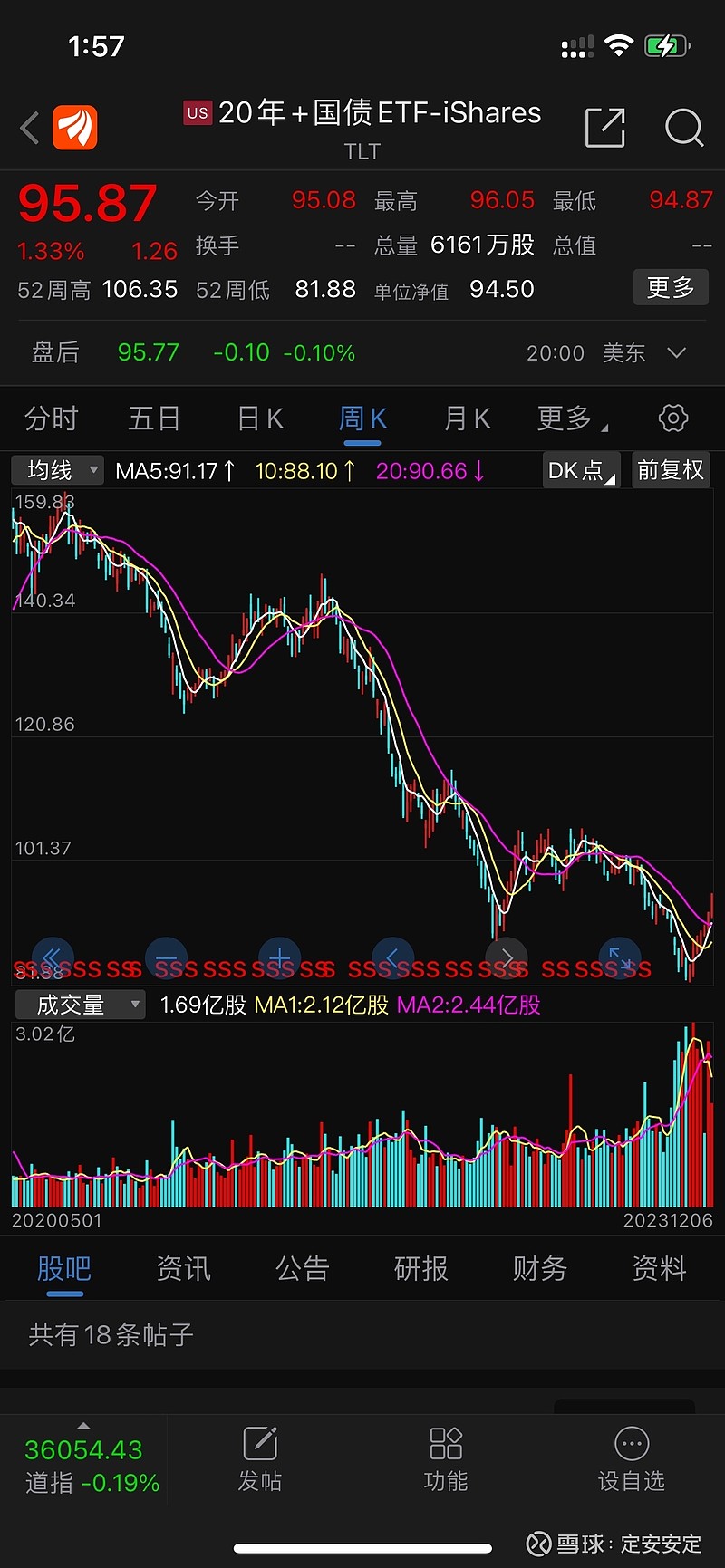725x1568 pixels.
Task: Open the 18 posts list in 股吧
Action: [x=109, y=1335]
